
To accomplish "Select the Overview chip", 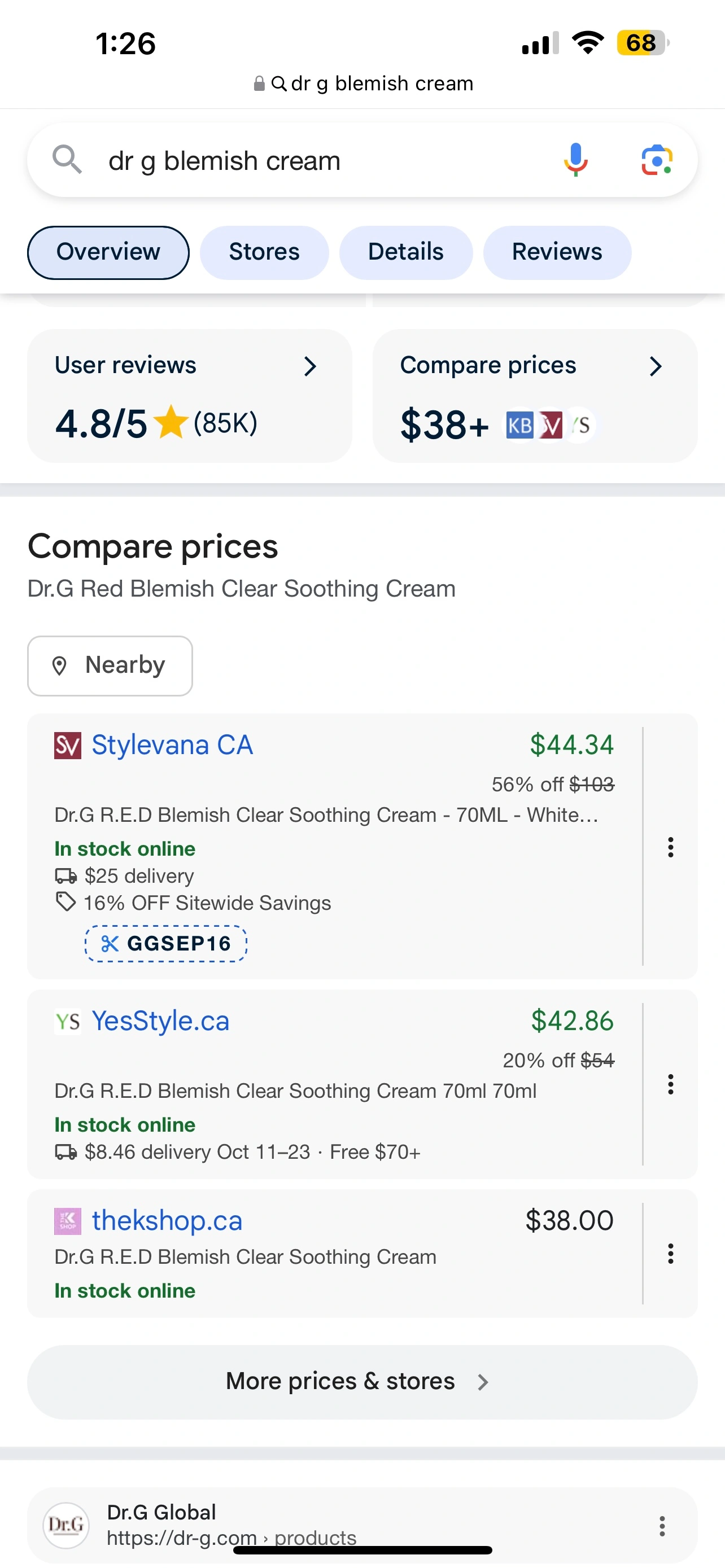I will coord(108,252).
